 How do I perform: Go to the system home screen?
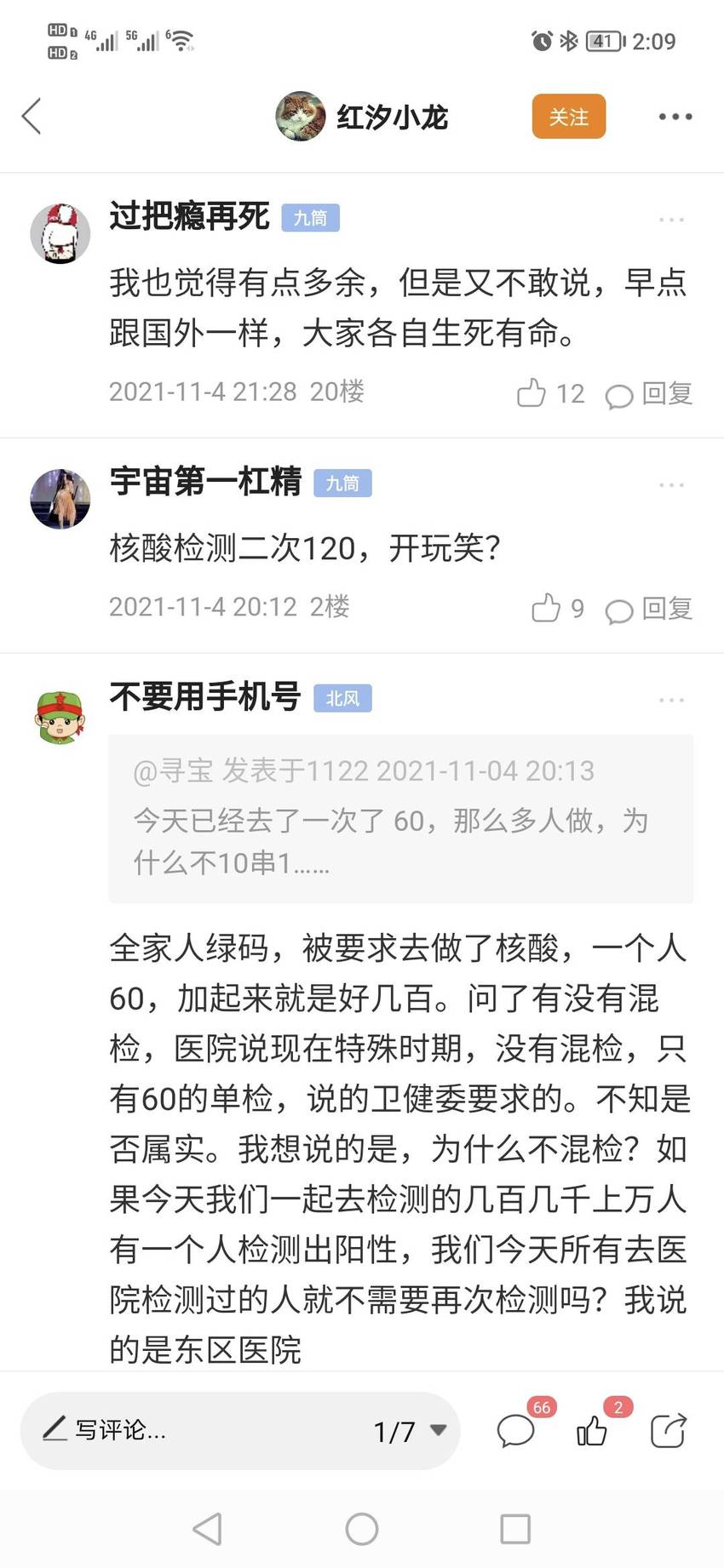tap(362, 1529)
